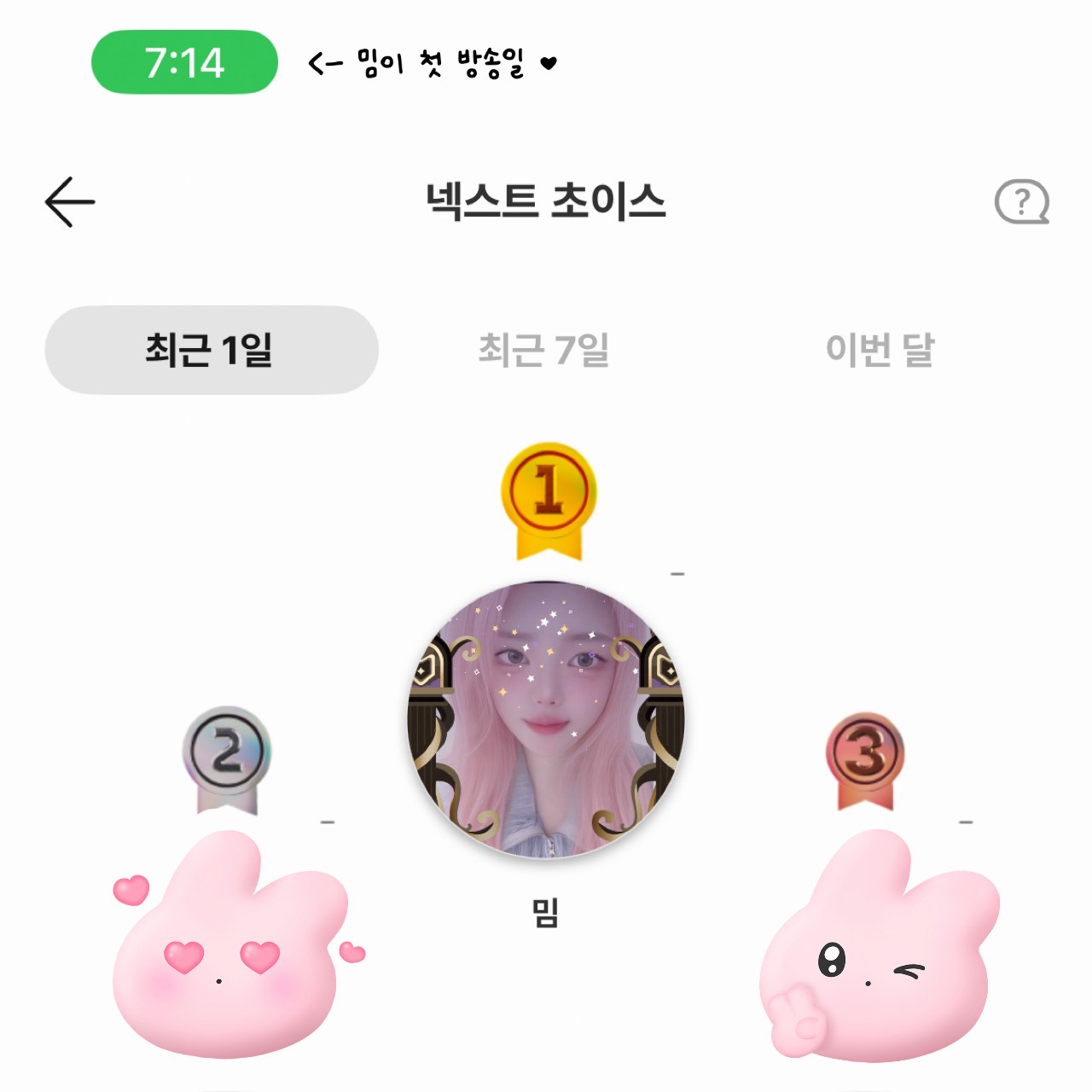
Task: Switch to the 이번 달 tab
Action: click(x=880, y=350)
